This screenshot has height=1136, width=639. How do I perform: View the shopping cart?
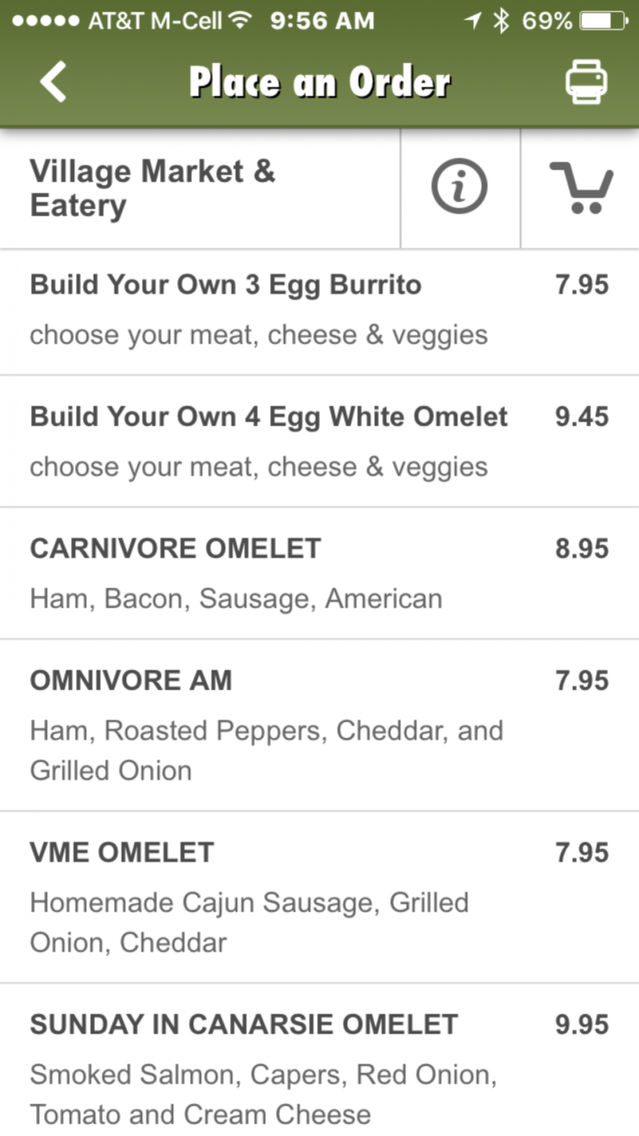[x=581, y=188]
